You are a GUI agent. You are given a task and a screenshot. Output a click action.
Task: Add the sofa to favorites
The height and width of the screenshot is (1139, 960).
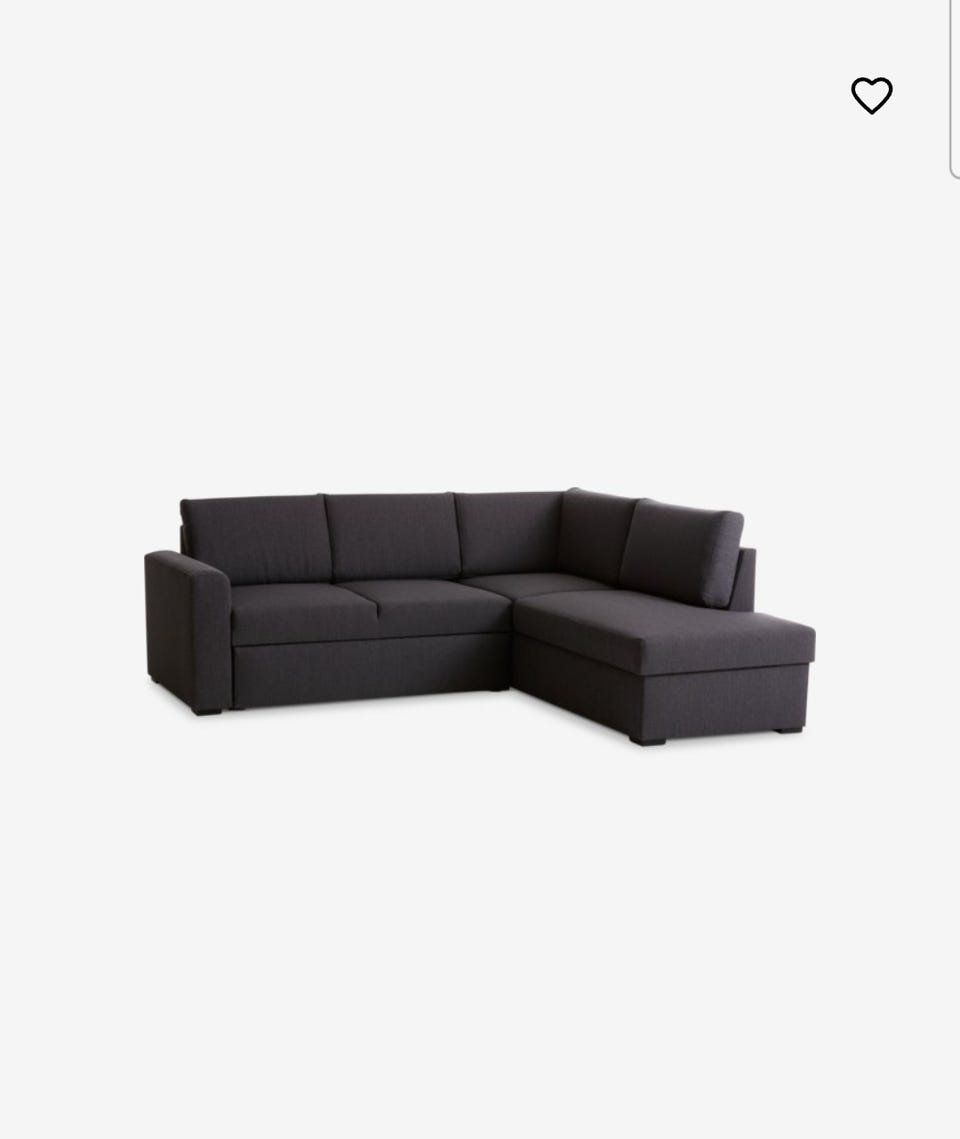coord(871,96)
